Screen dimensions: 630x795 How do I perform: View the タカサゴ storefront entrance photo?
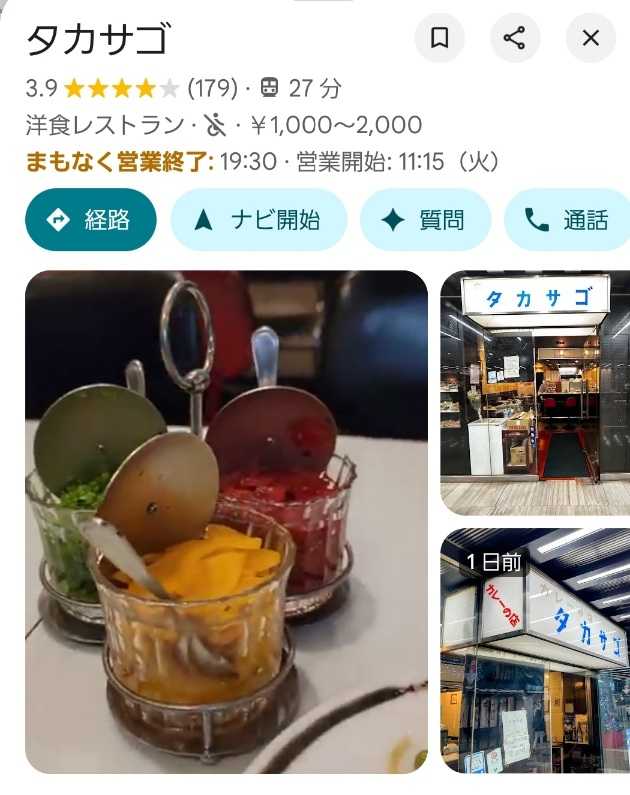click(x=535, y=392)
